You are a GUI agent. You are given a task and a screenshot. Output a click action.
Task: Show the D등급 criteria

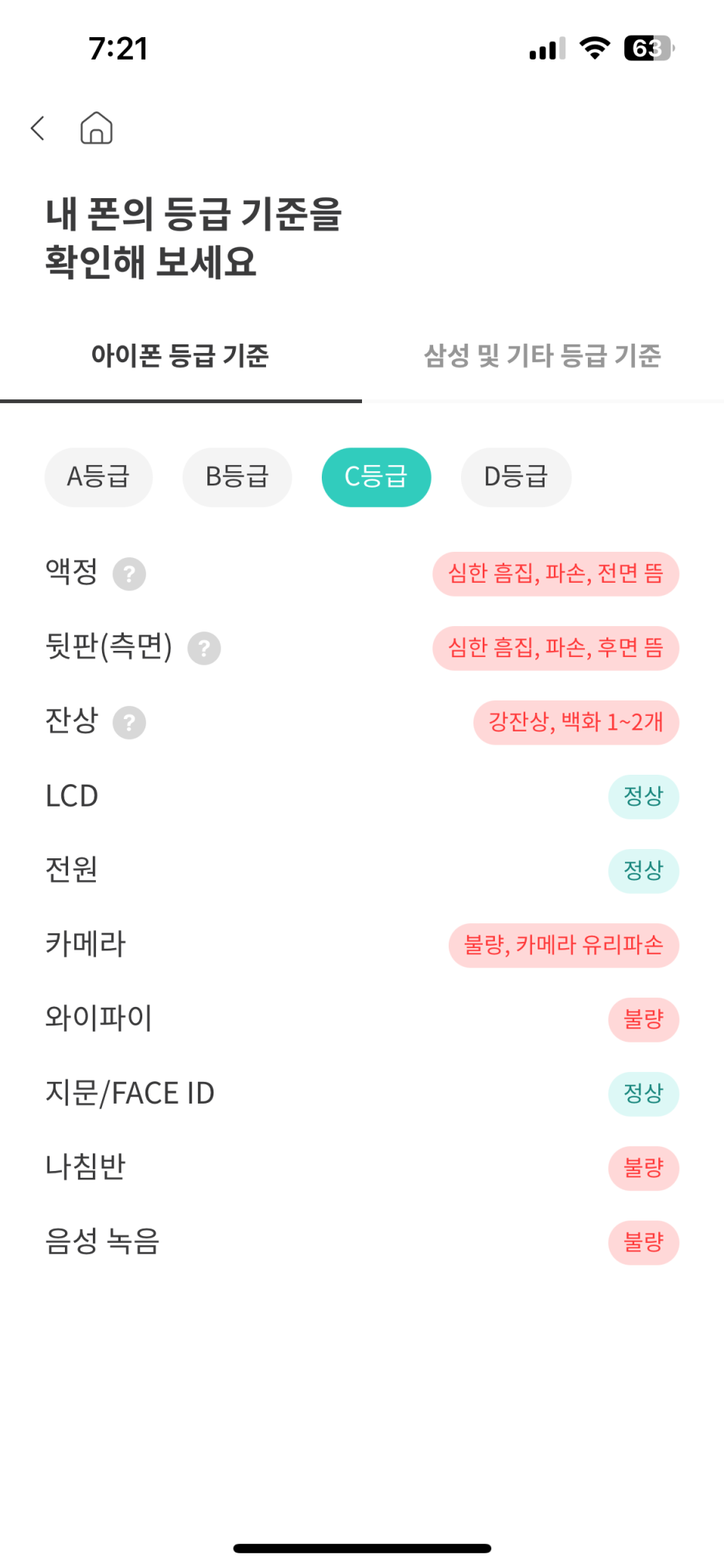(516, 477)
